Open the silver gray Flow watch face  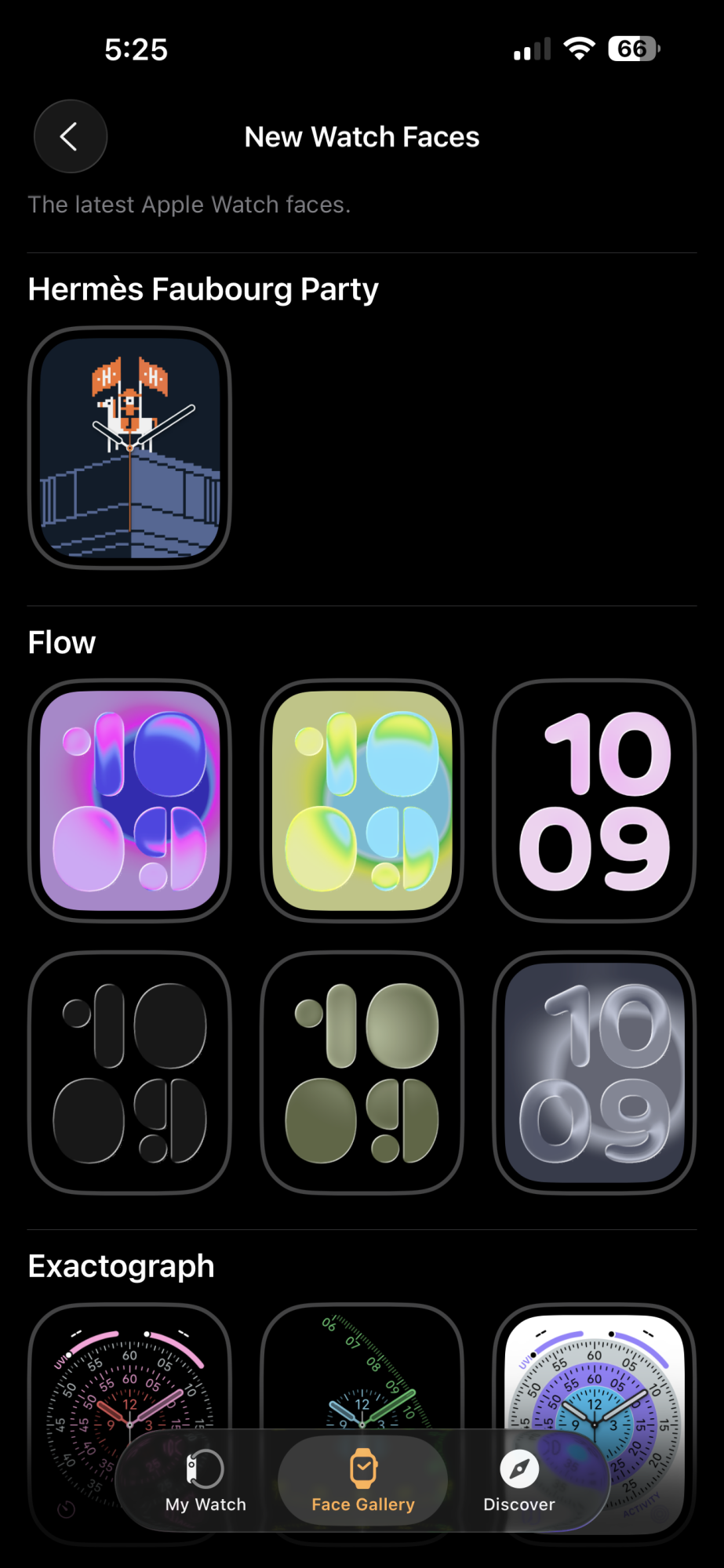pyautogui.click(x=594, y=1072)
